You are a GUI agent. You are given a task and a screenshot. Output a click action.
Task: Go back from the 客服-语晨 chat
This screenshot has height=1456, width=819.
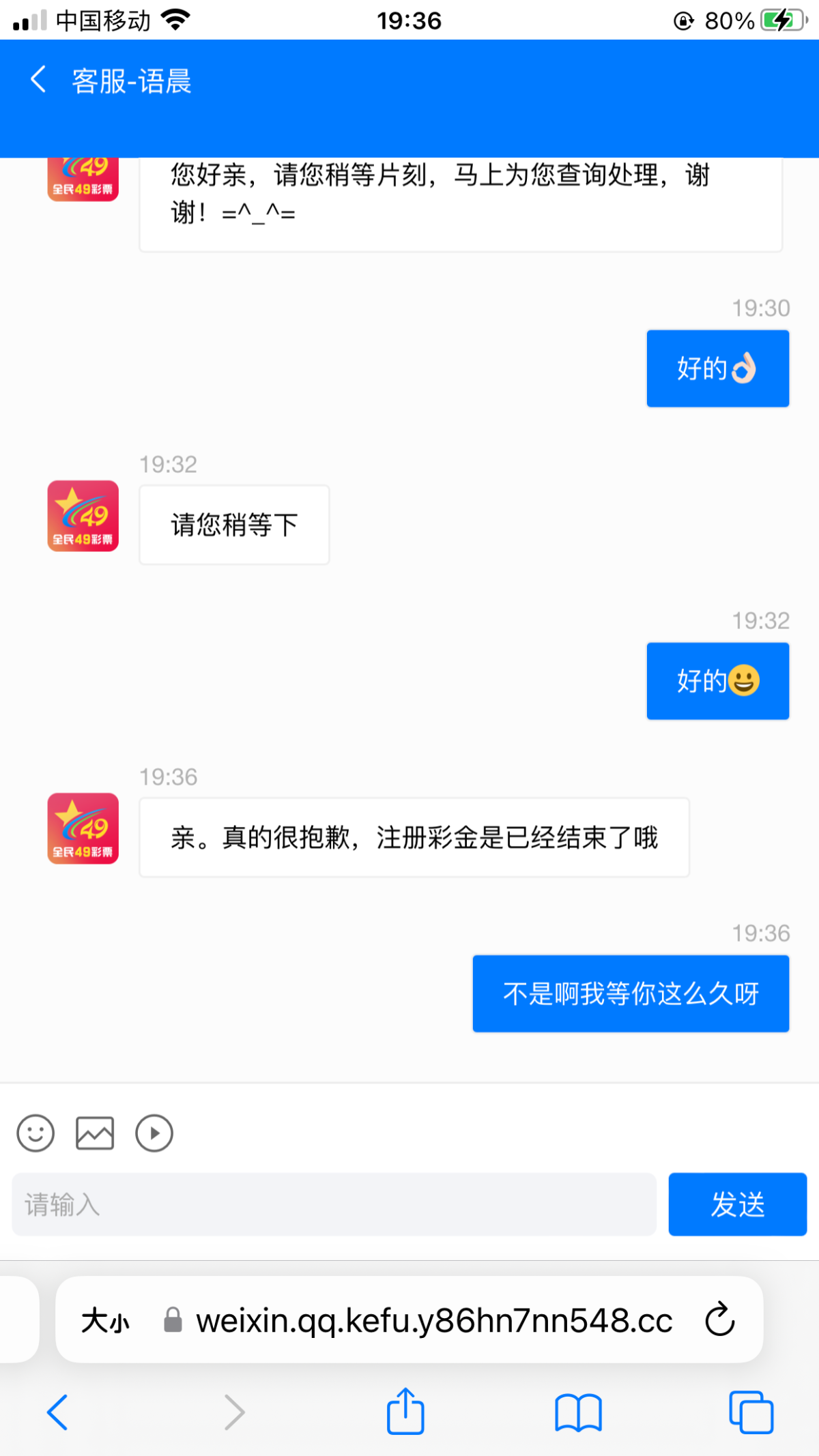(x=38, y=80)
